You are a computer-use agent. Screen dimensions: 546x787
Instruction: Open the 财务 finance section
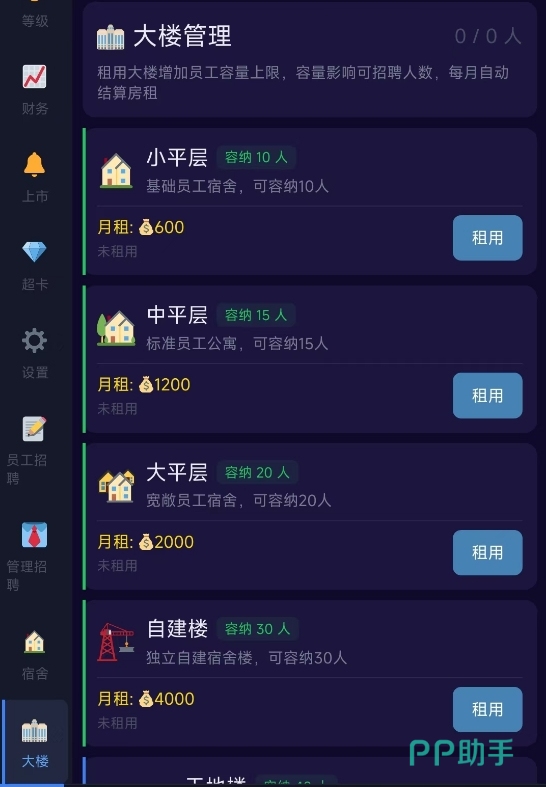[35, 89]
